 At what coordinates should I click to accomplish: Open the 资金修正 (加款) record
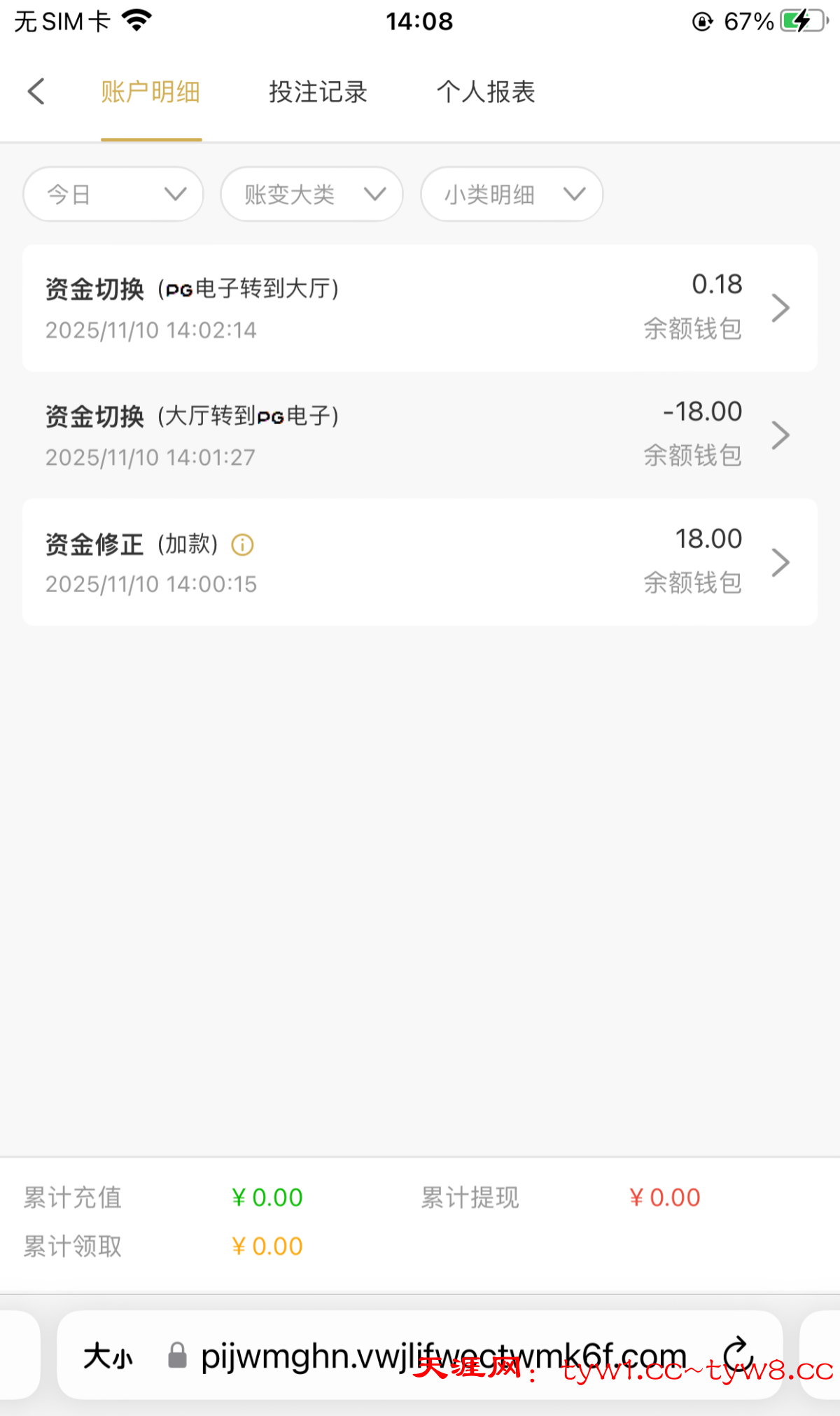point(419,562)
